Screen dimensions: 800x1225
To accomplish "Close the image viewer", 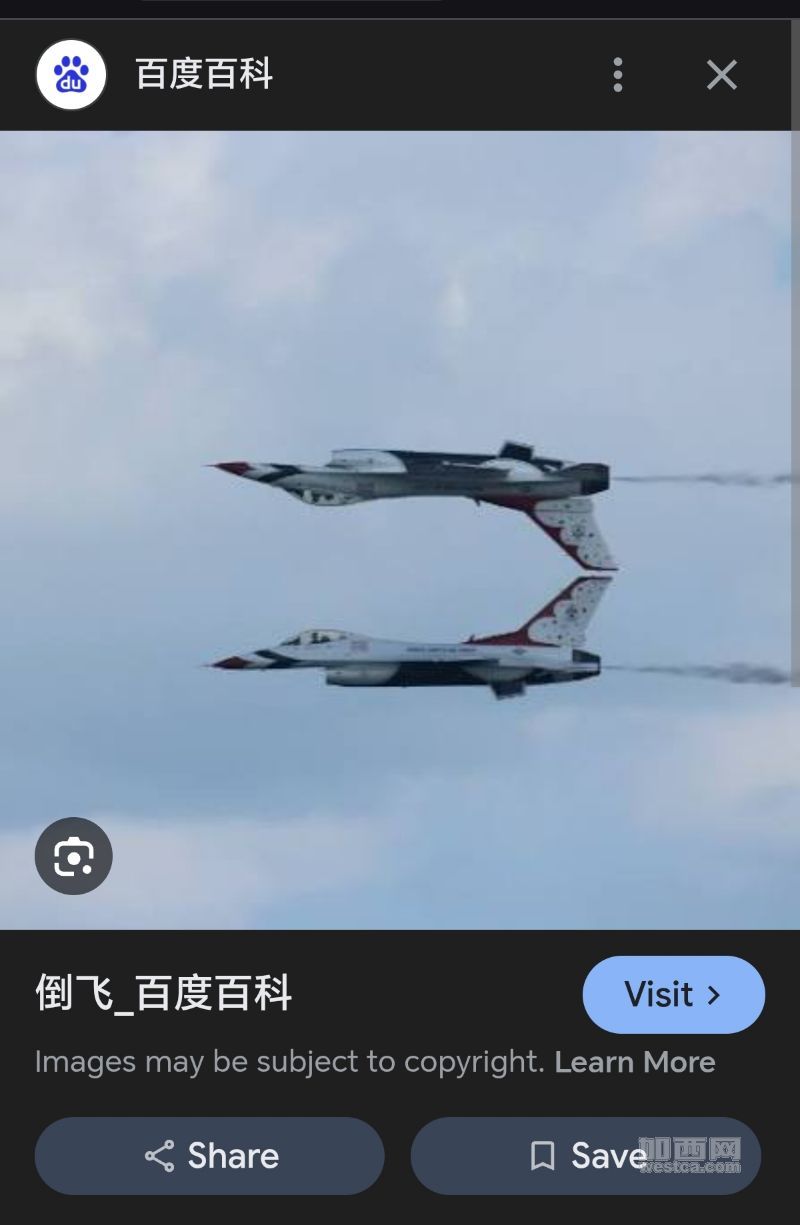I will (721, 75).
